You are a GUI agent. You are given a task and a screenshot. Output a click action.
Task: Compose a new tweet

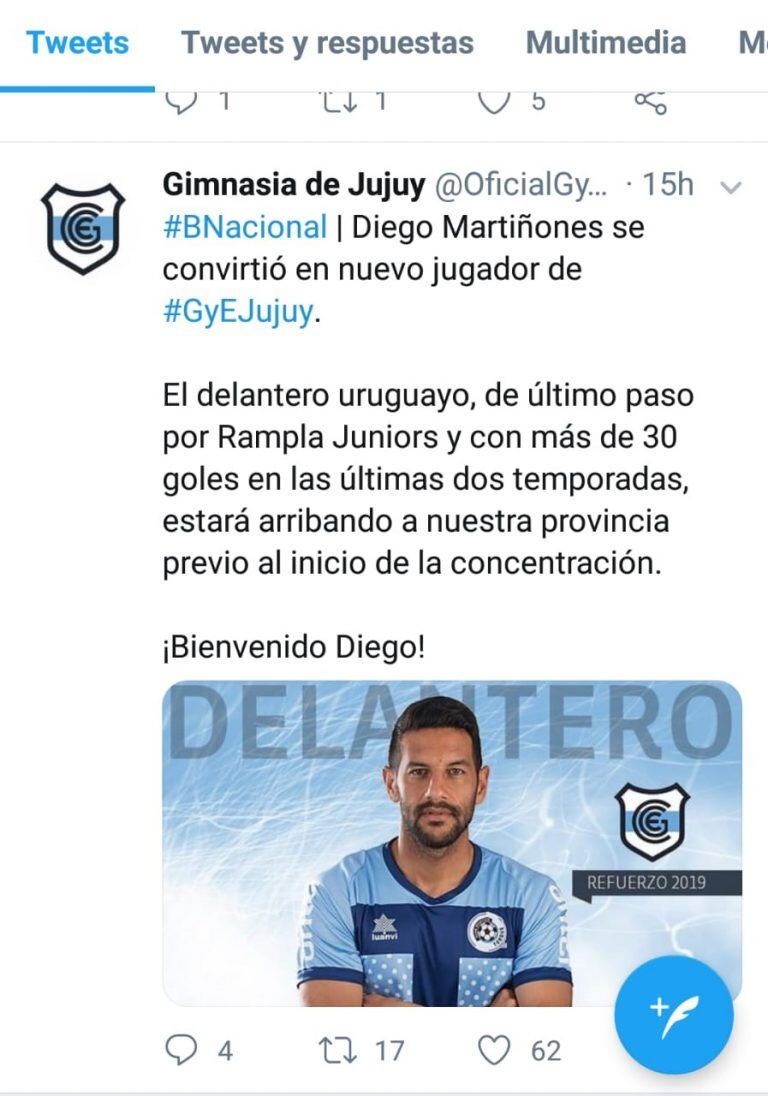673,1015
